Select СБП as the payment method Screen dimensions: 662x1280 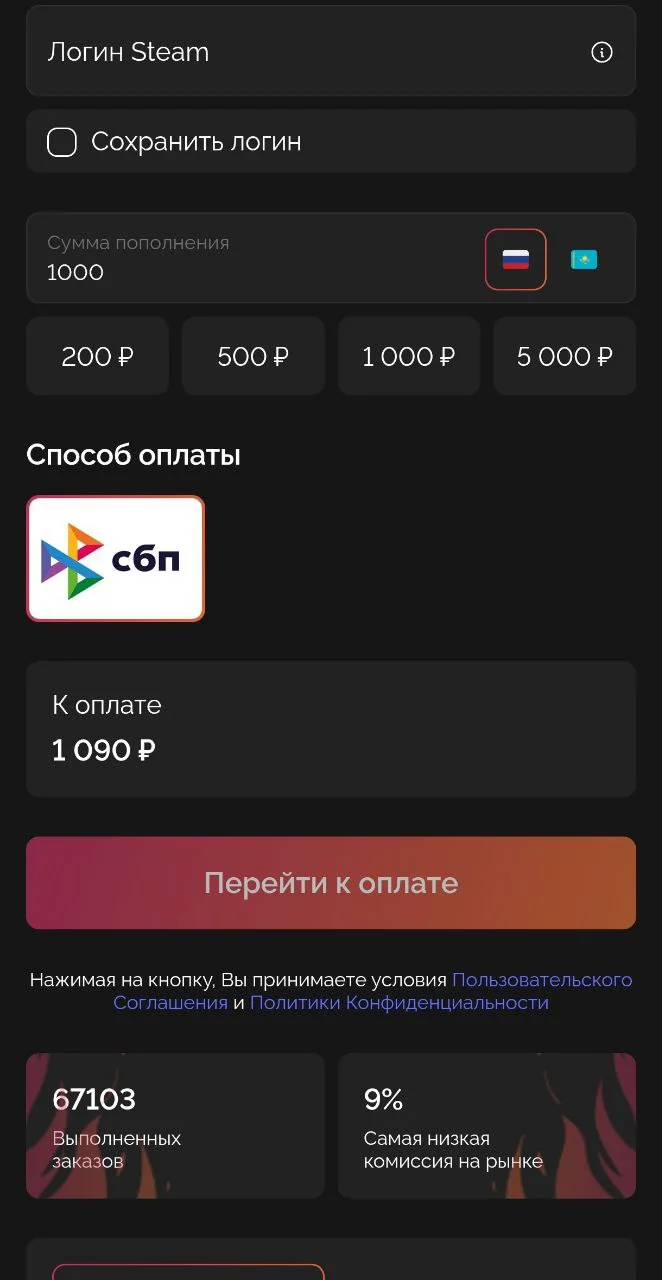click(x=115, y=559)
